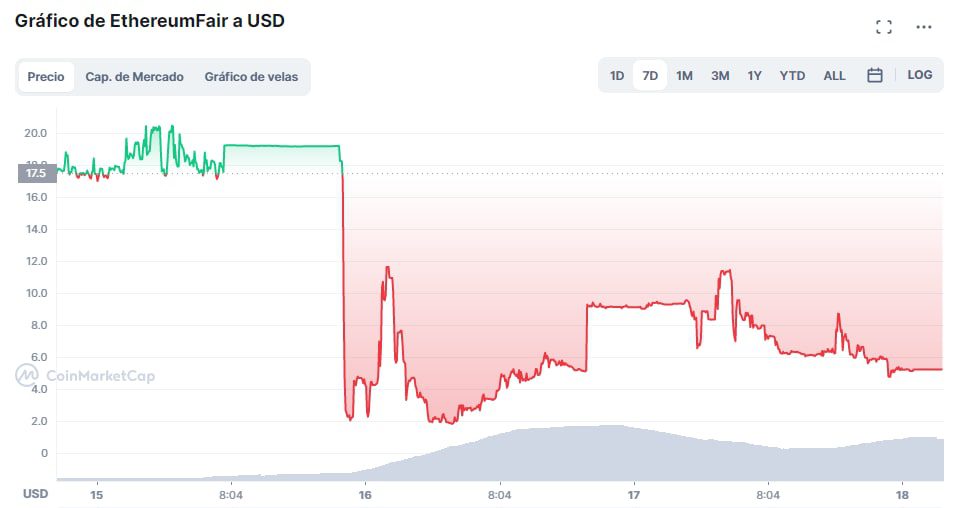
Task: Select the Precio tab
Action: 46,77
